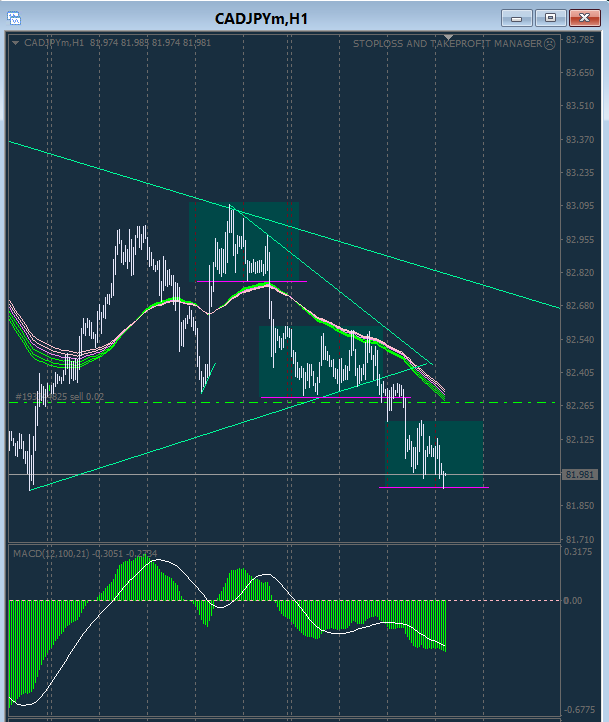
Task: Minimize the CADJPYm,H1 chart window
Action: pos(517,17)
